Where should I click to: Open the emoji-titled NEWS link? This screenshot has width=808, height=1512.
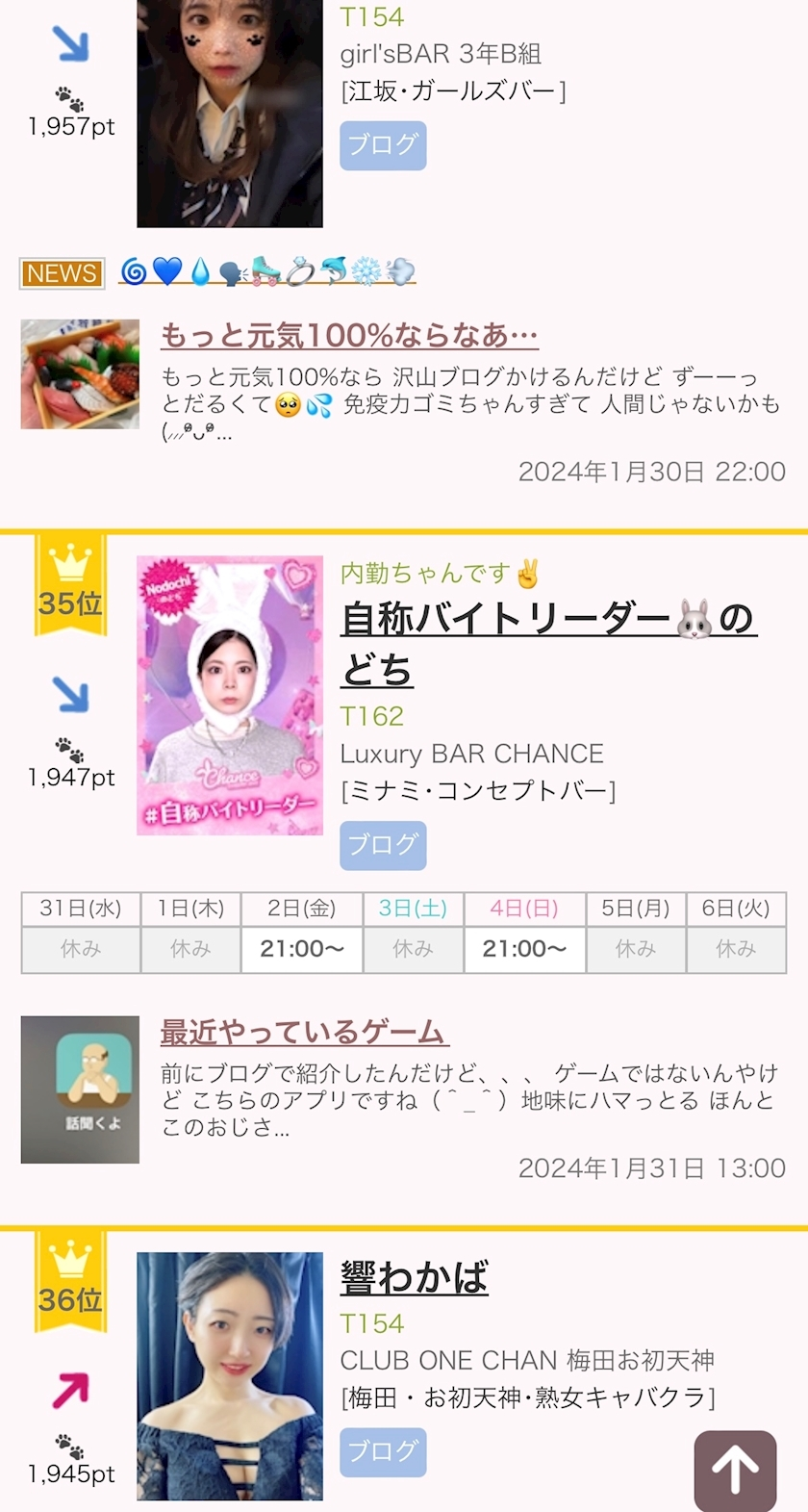pyautogui.click(x=266, y=272)
